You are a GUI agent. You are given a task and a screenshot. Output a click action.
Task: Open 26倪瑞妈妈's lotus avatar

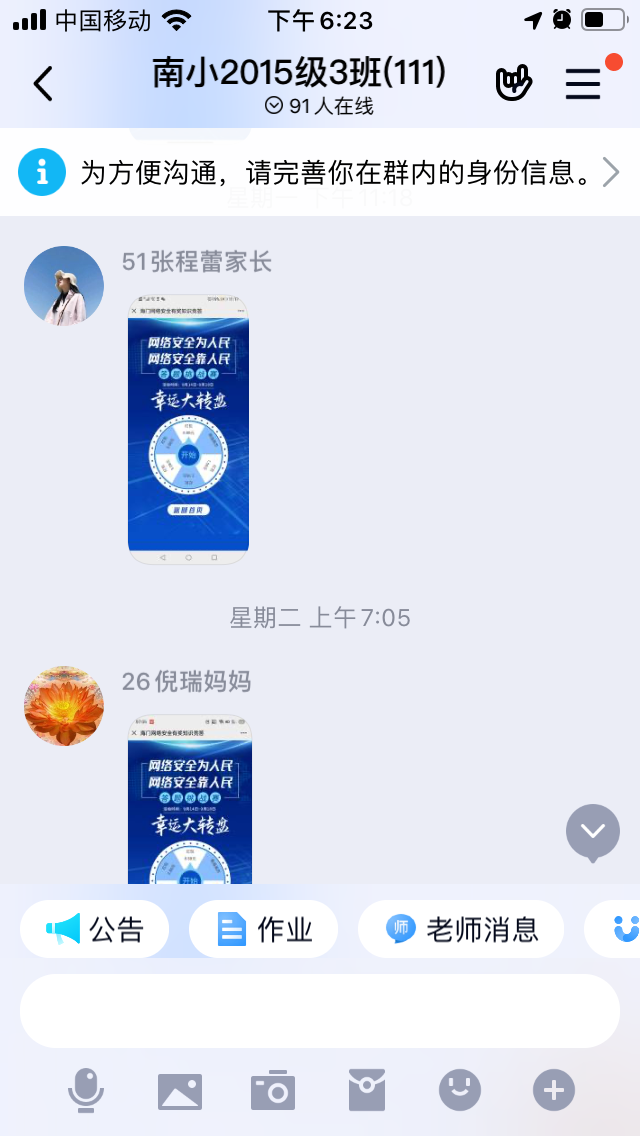[64, 706]
